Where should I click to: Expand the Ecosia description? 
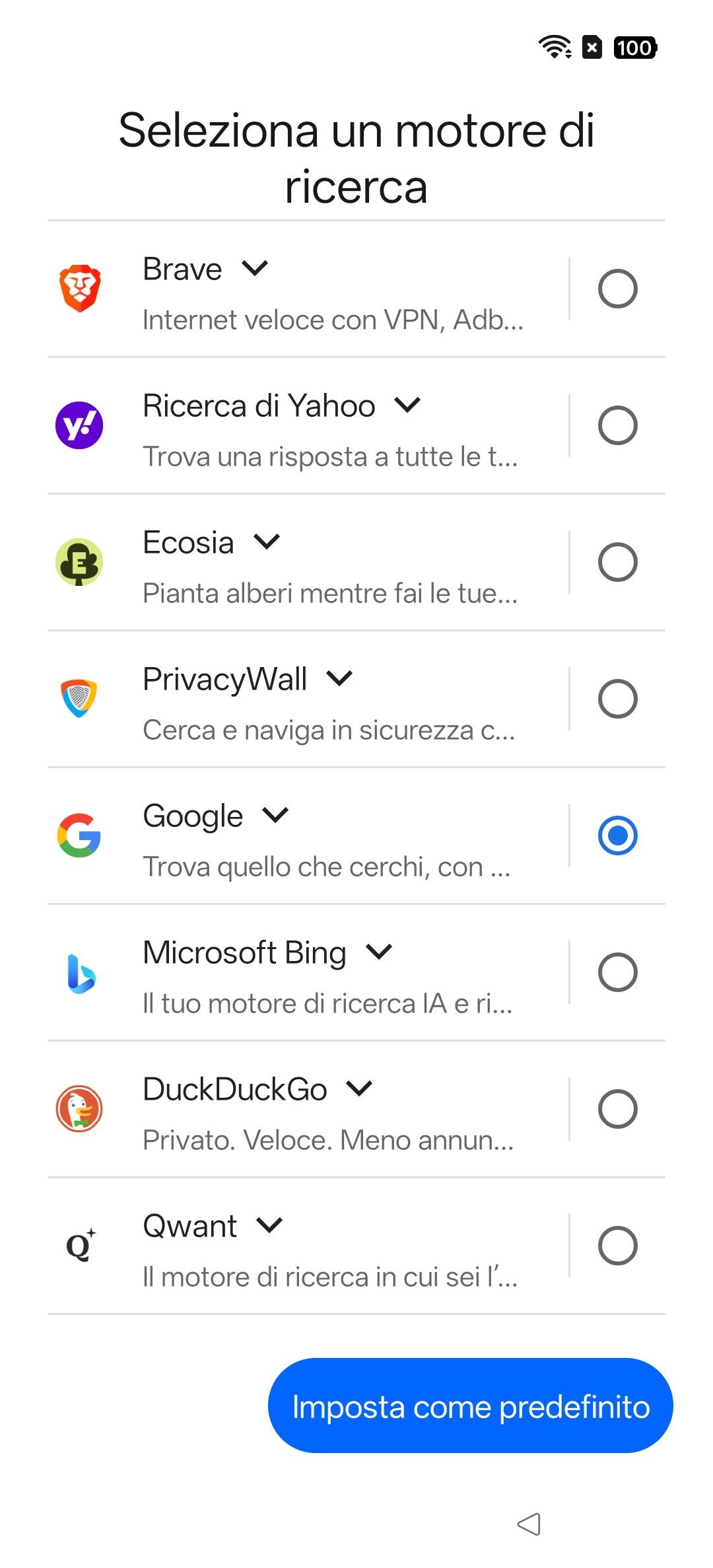[267, 542]
